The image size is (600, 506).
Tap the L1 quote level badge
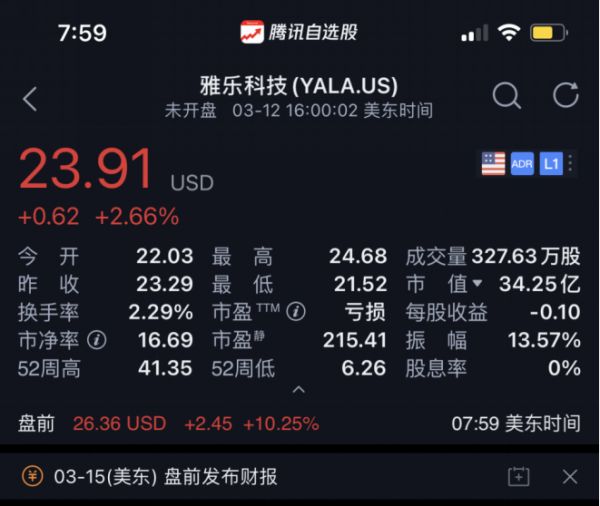551,164
